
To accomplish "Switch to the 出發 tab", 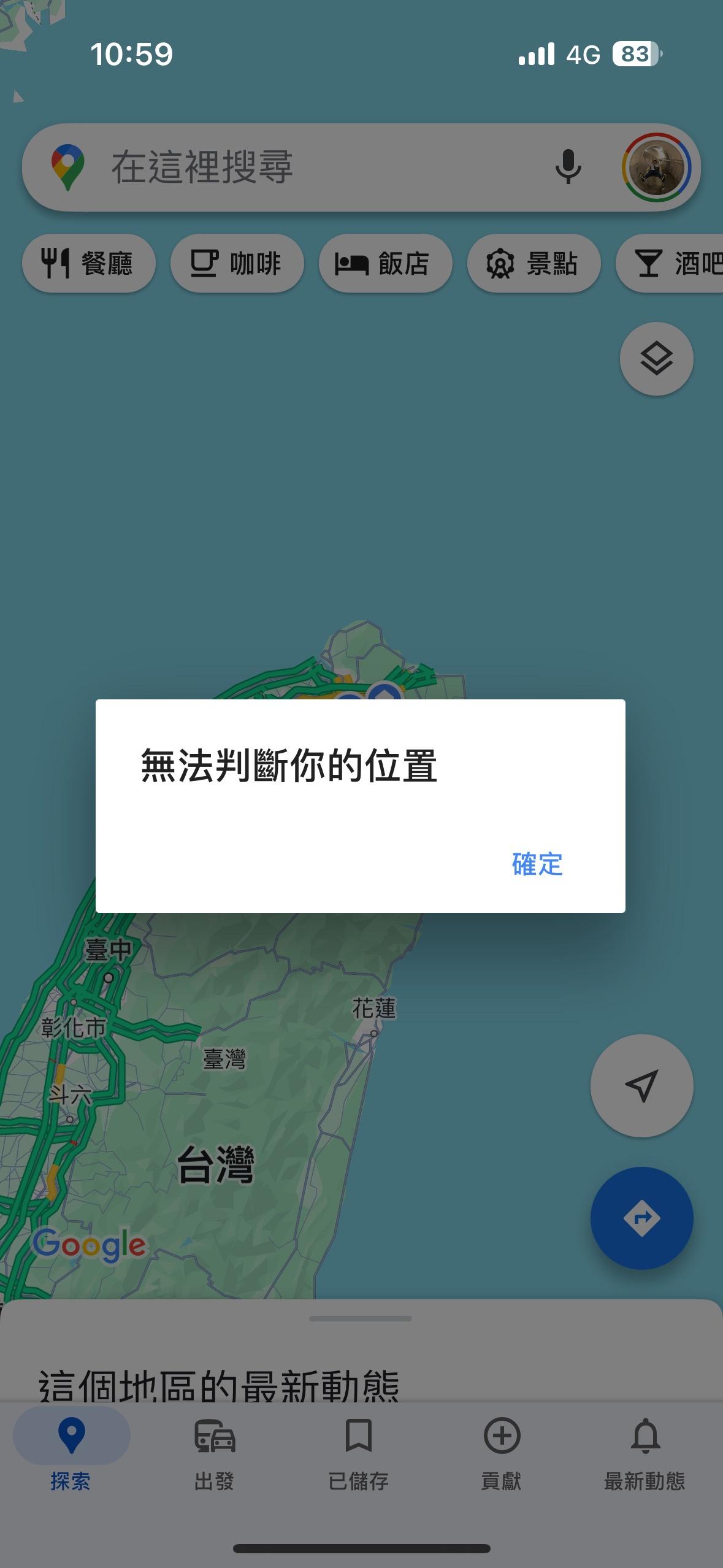I will pyautogui.click(x=215, y=1453).
